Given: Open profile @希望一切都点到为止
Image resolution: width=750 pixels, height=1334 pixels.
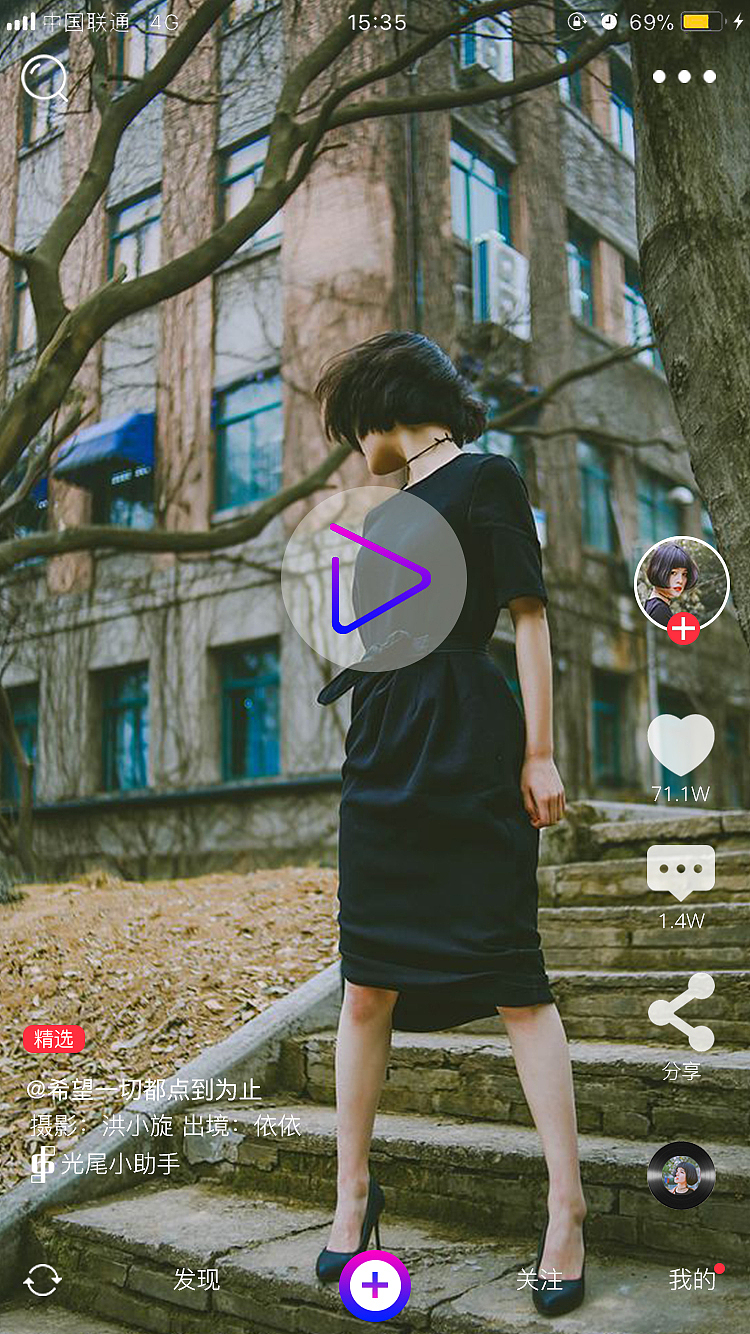Looking at the screenshot, I should click(144, 1089).
